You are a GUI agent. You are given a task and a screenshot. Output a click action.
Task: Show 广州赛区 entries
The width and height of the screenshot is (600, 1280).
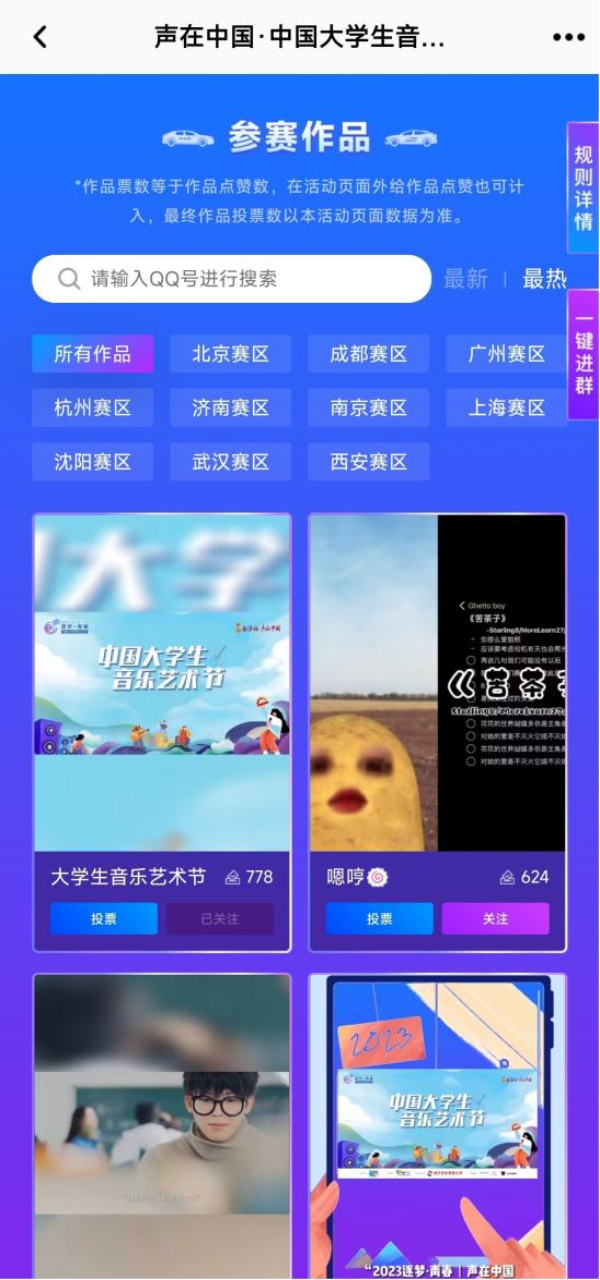506,354
